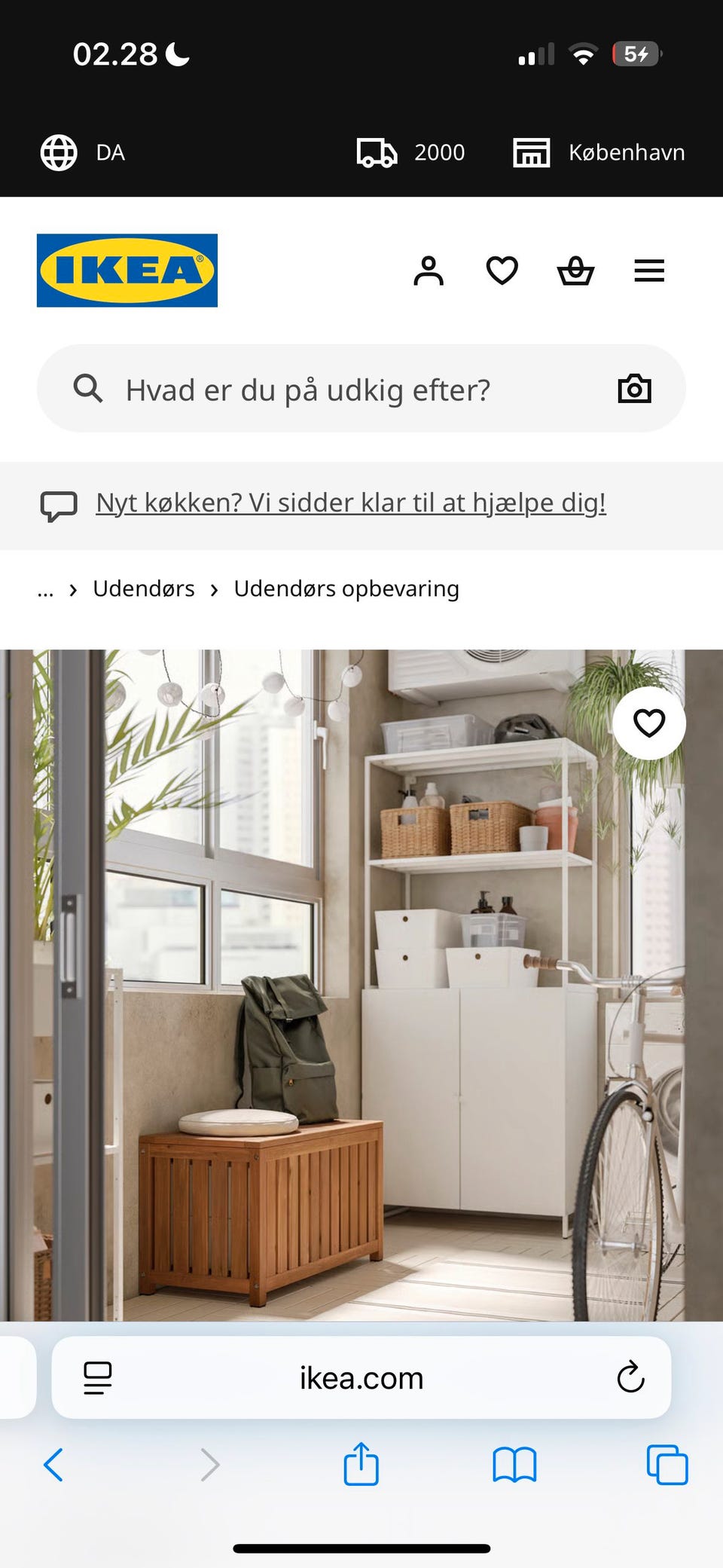Open visual search with the camera icon
This screenshot has height=1568, width=723.
635,389
